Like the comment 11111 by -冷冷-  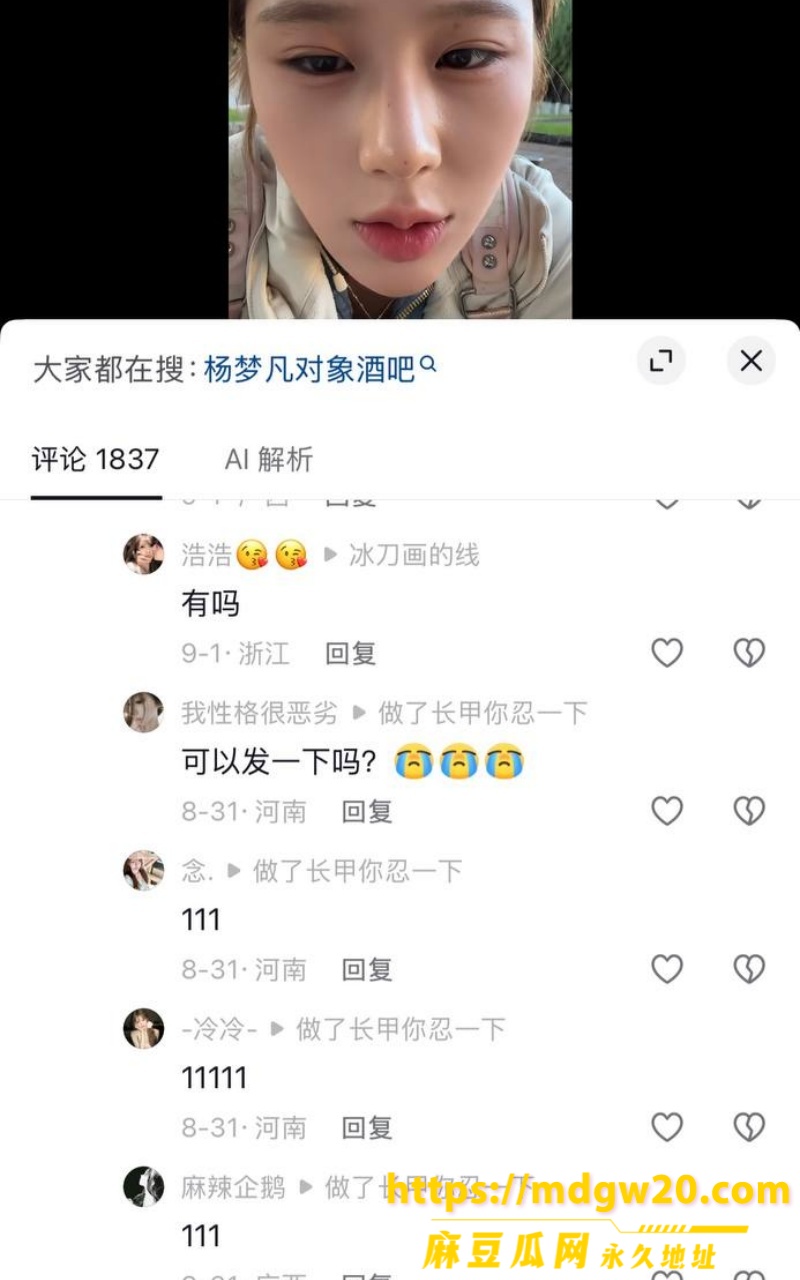point(667,1127)
